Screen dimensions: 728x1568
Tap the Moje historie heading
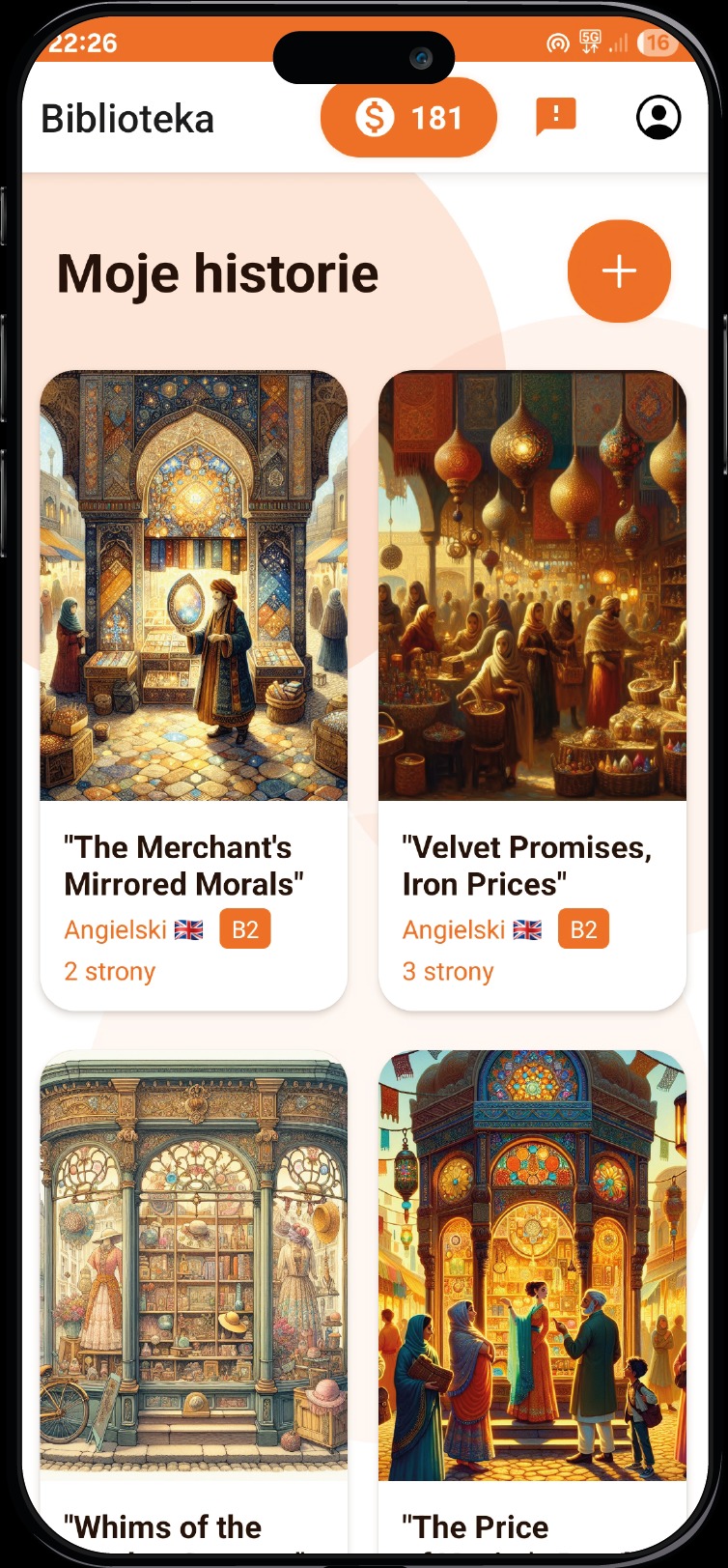(x=217, y=273)
